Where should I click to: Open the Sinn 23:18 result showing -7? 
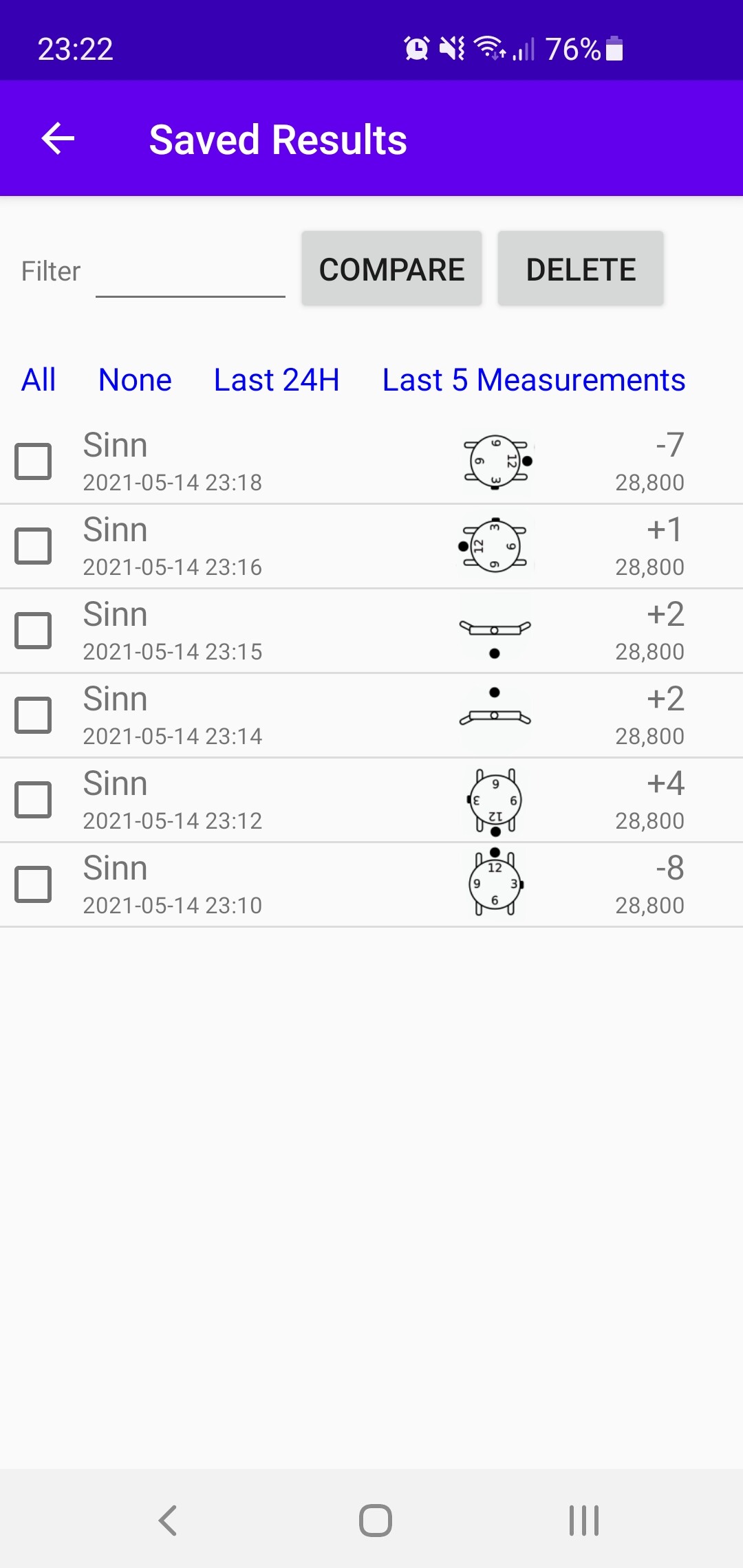371,461
